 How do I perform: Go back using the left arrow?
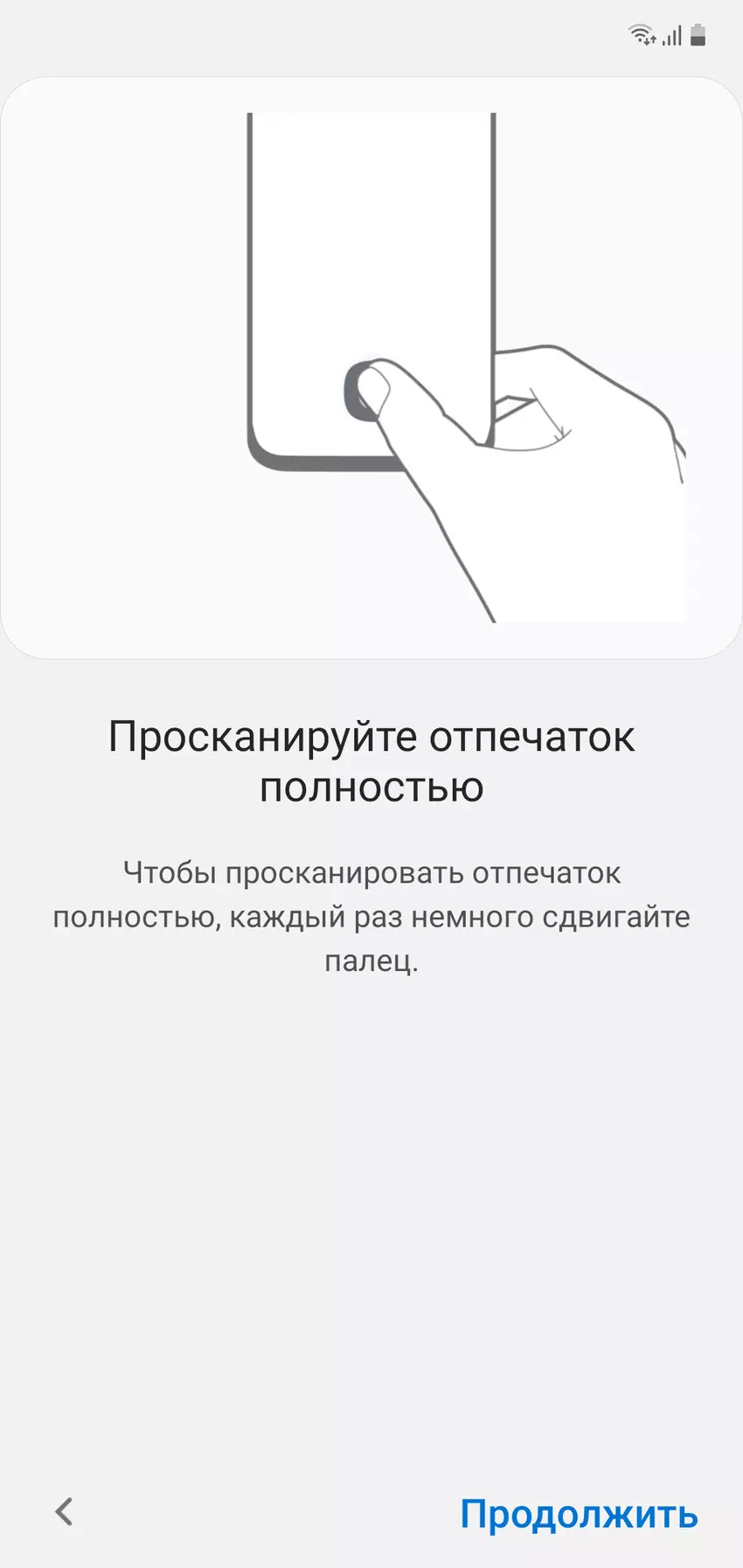64,1512
